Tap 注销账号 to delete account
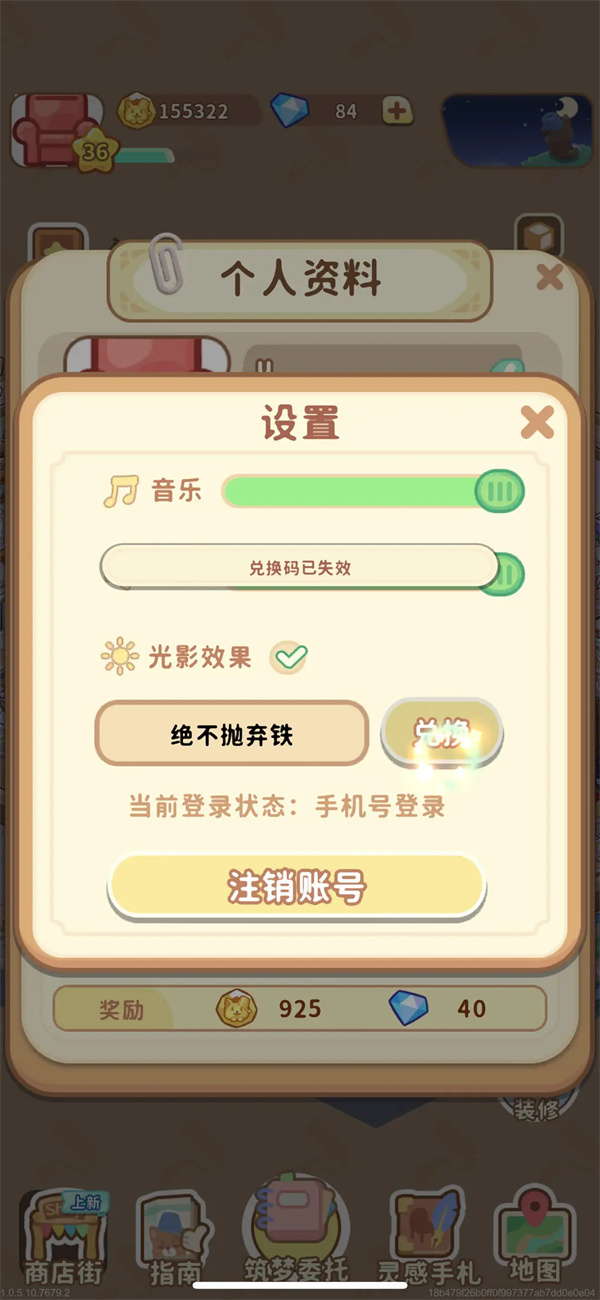Screen dimensions: 600x1300 click(297, 887)
